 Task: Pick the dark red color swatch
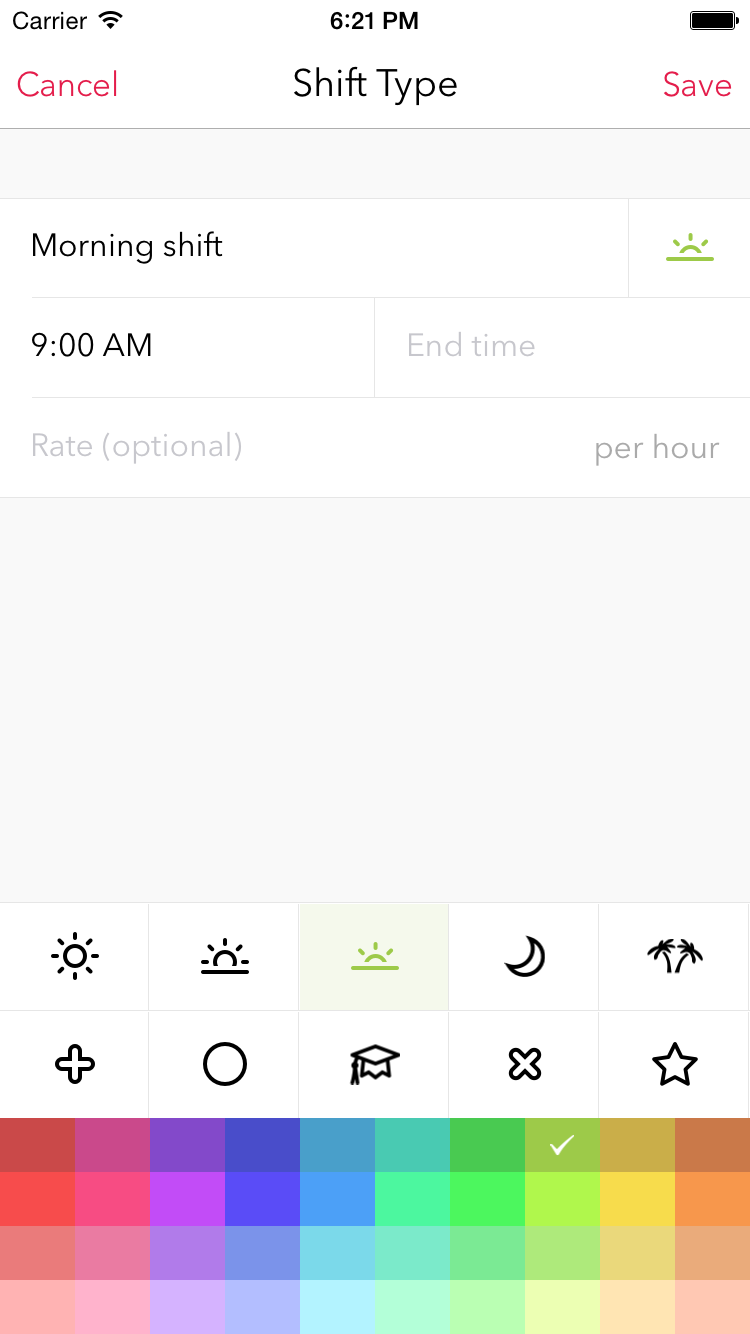click(x=37, y=1145)
